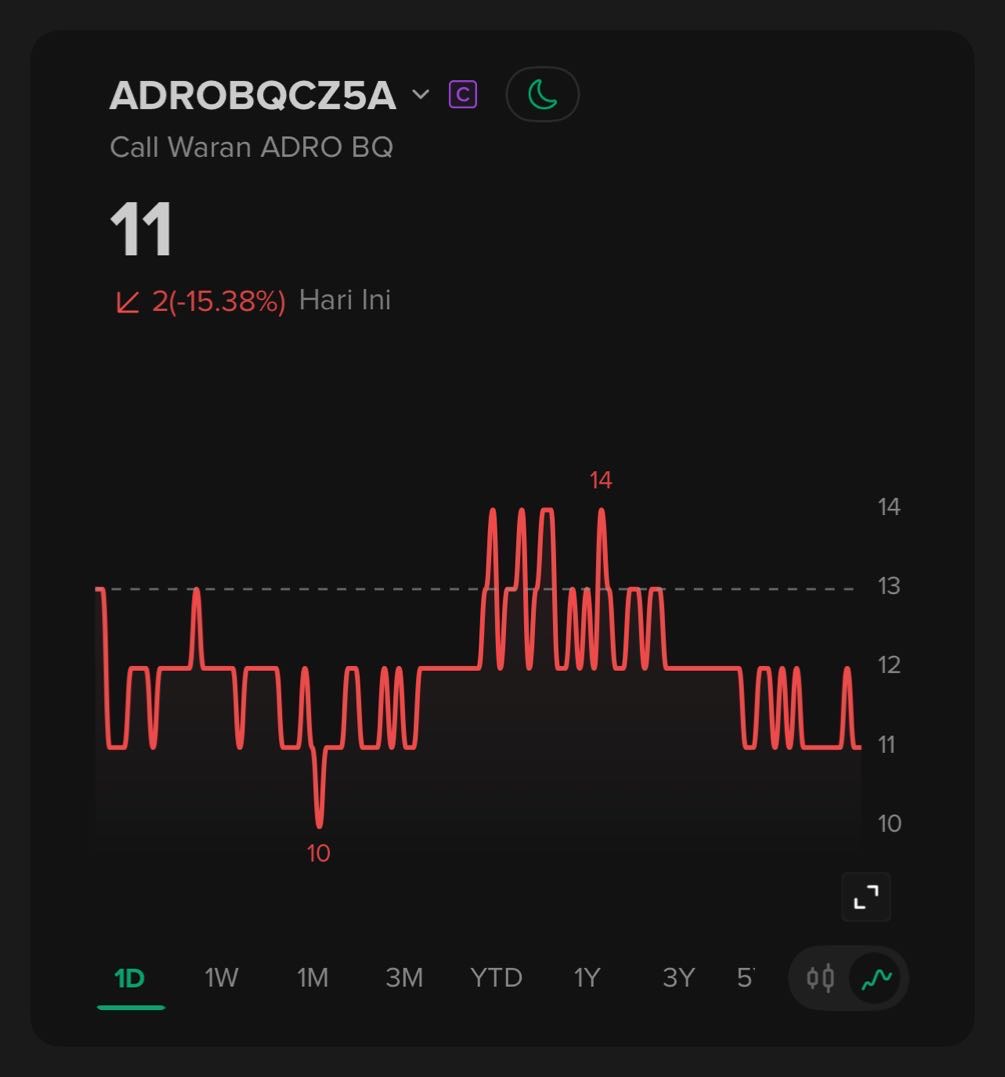Select the 1D time range
1005x1077 pixels.
coord(130,978)
